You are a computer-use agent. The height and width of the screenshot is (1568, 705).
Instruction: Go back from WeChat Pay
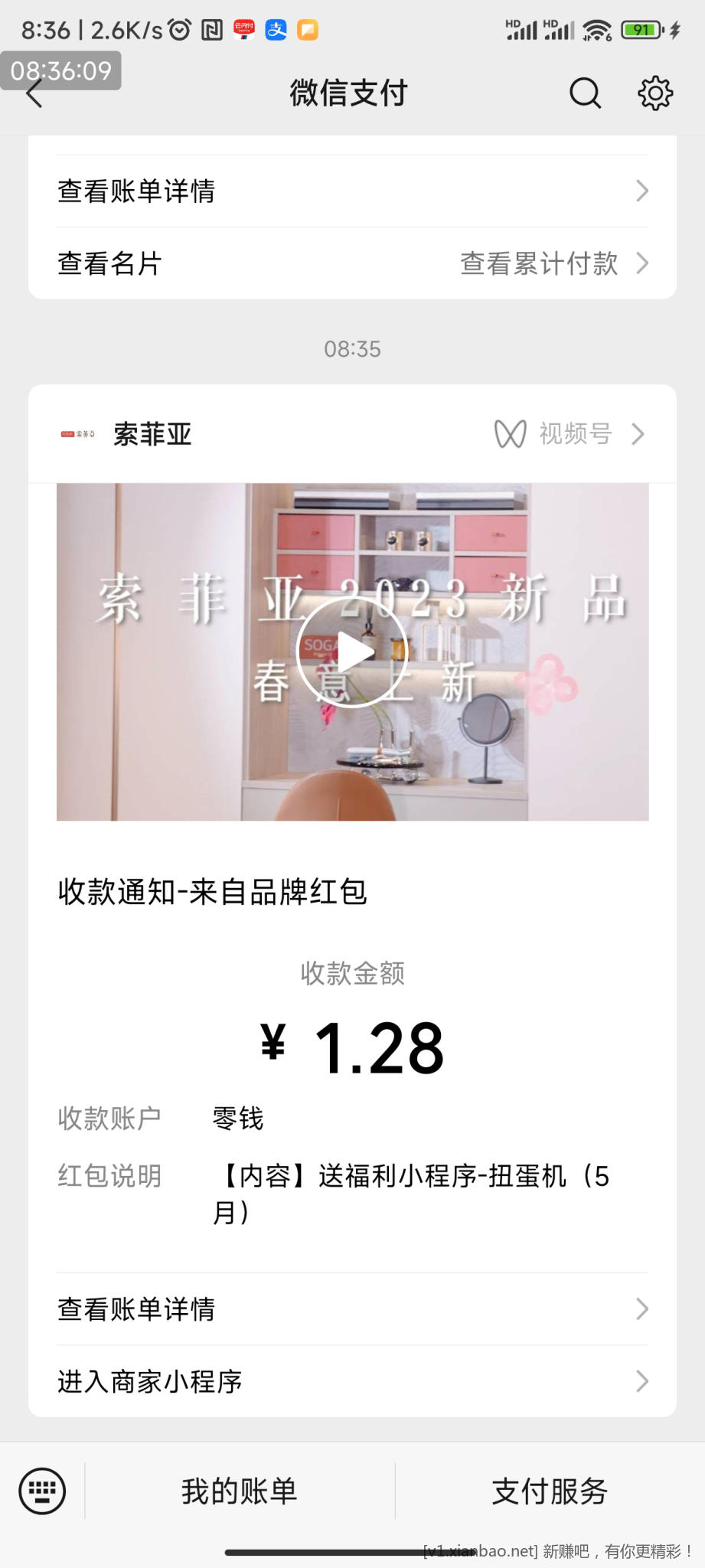click(x=35, y=95)
